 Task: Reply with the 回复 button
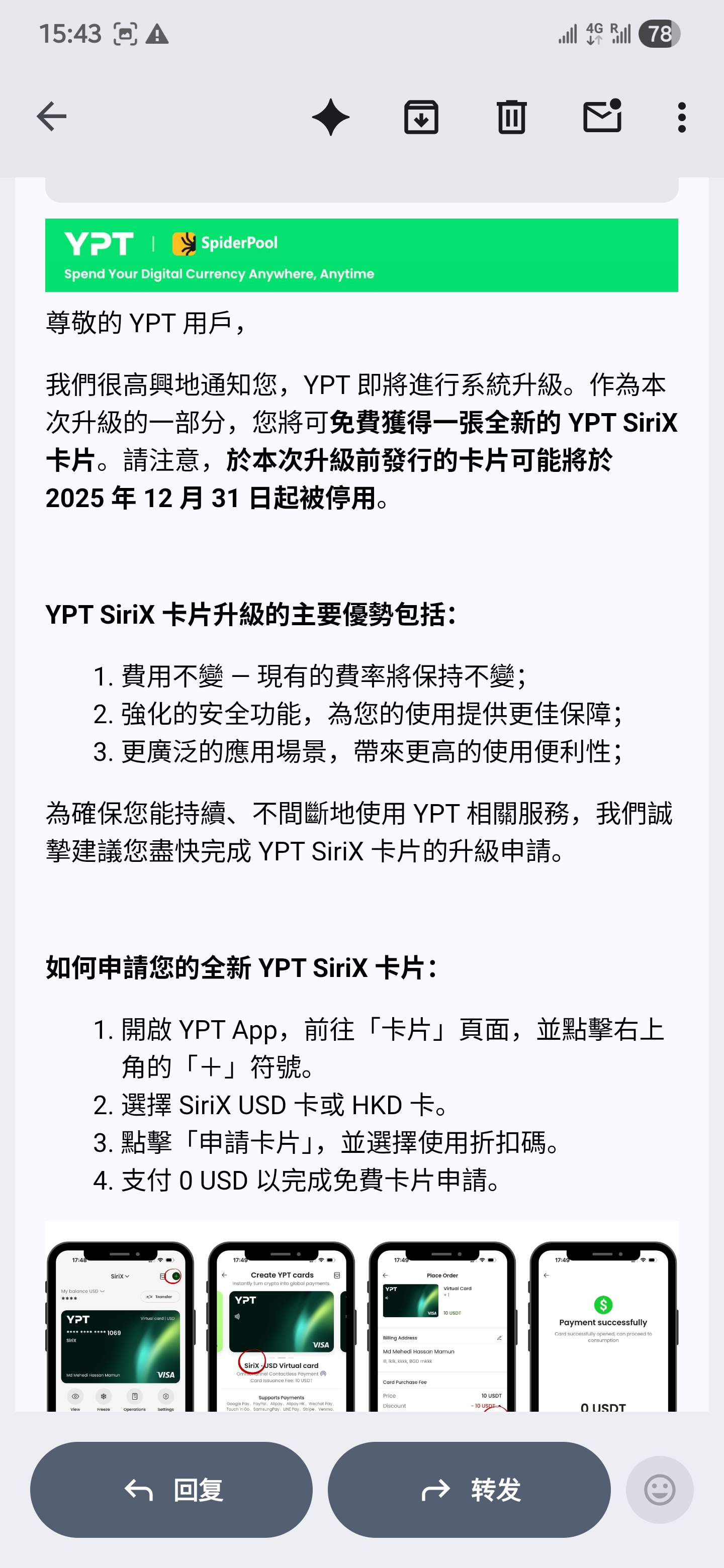click(172, 1490)
